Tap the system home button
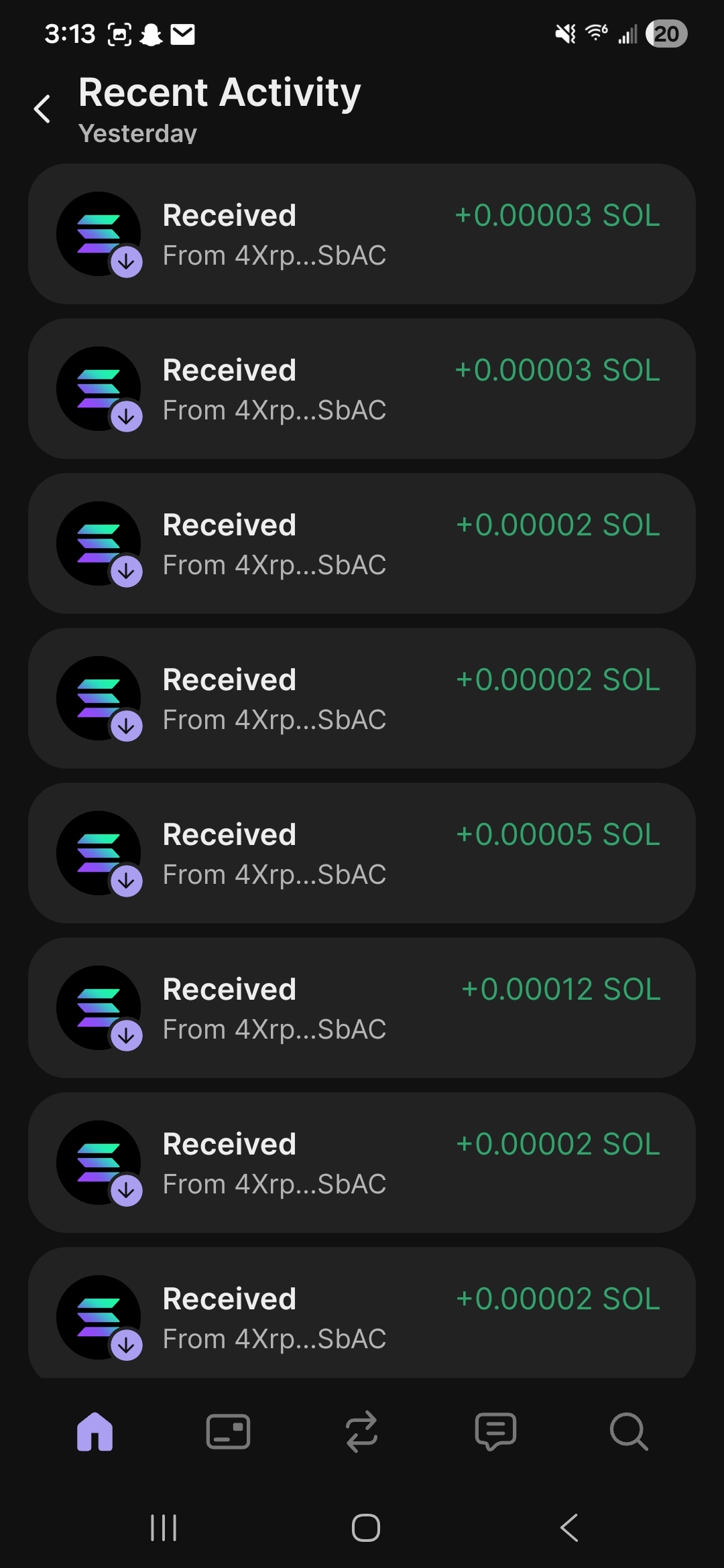 pyautogui.click(x=365, y=1528)
